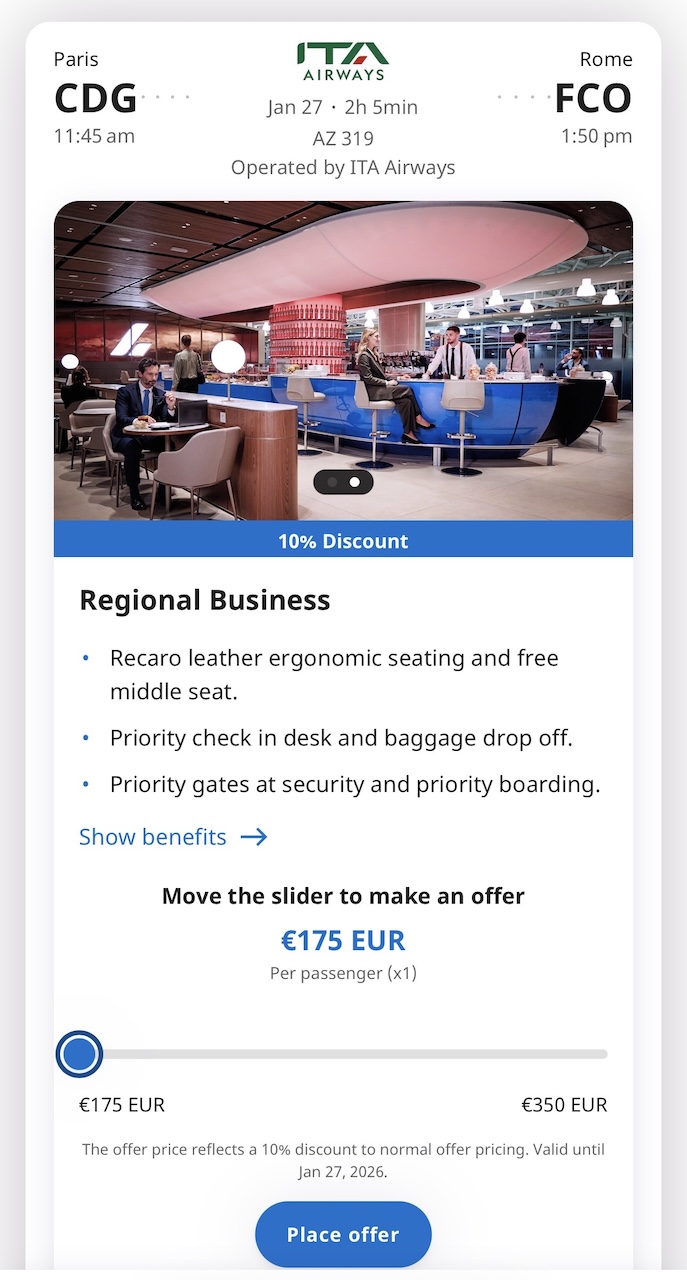The width and height of the screenshot is (687, 1280).
Task: Expand the Show benefits link
Action: [172, 837]
